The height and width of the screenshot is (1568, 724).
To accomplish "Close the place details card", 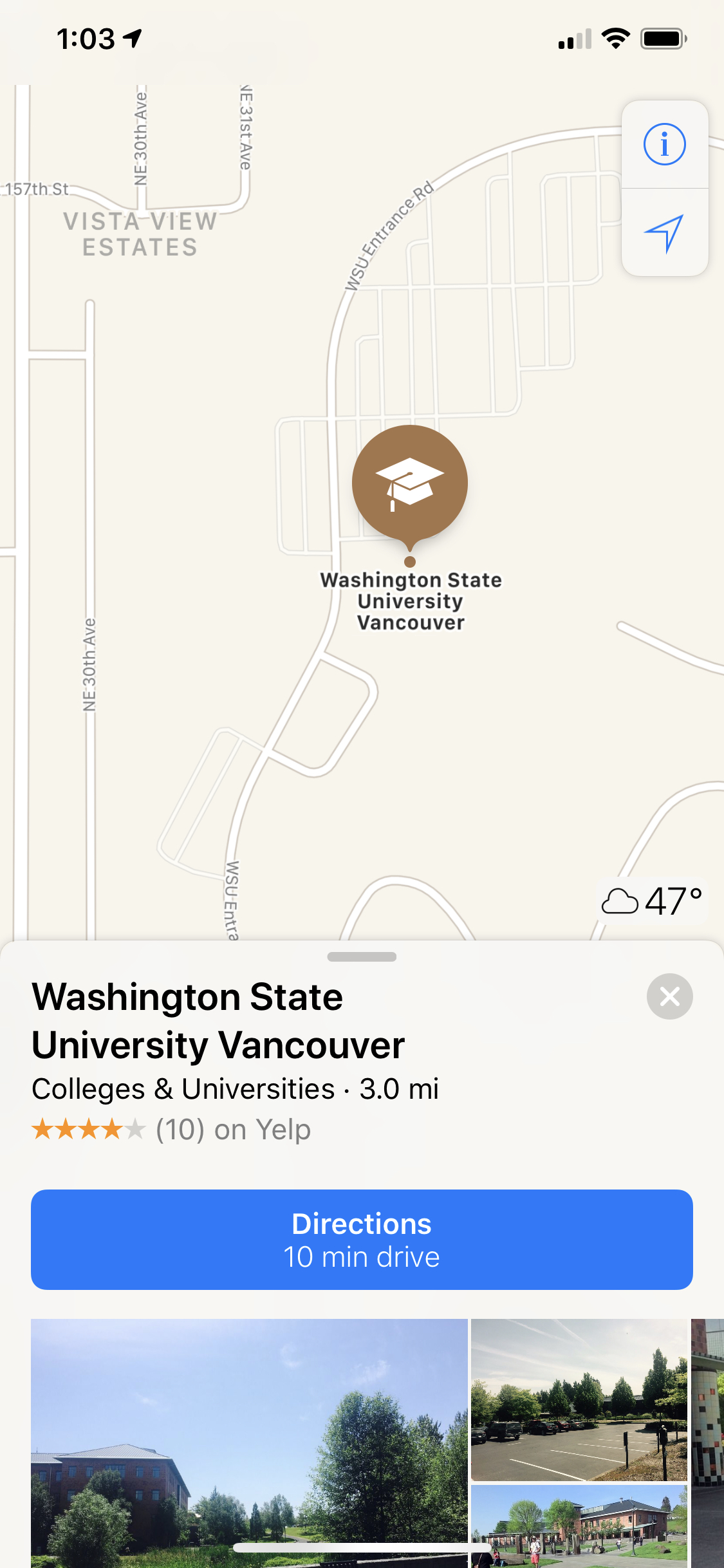I will (669, 996).
